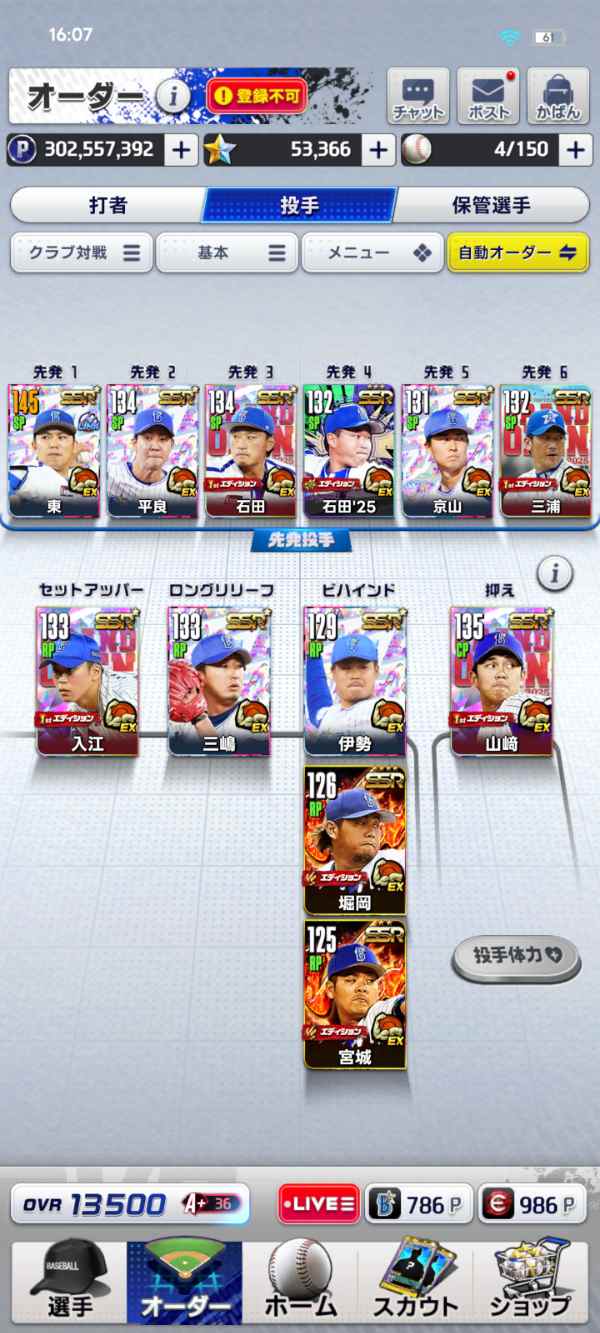Screen dimensions: 600x1333
Task: Go to the 選手 tab
Action: click(x=69, y=1282)
